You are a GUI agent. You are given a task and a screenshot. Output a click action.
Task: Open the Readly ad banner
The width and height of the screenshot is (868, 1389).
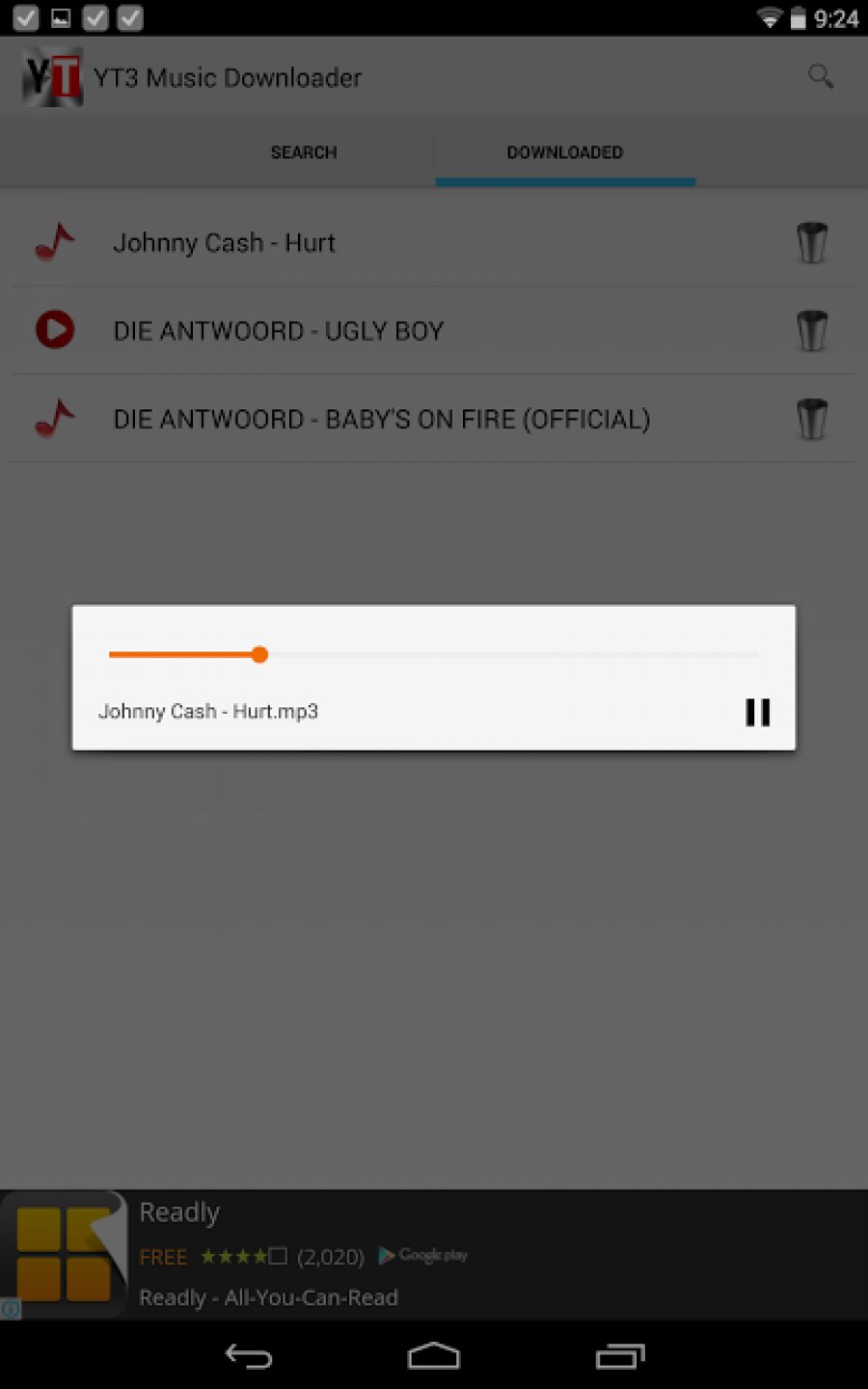click(434, 1254)
